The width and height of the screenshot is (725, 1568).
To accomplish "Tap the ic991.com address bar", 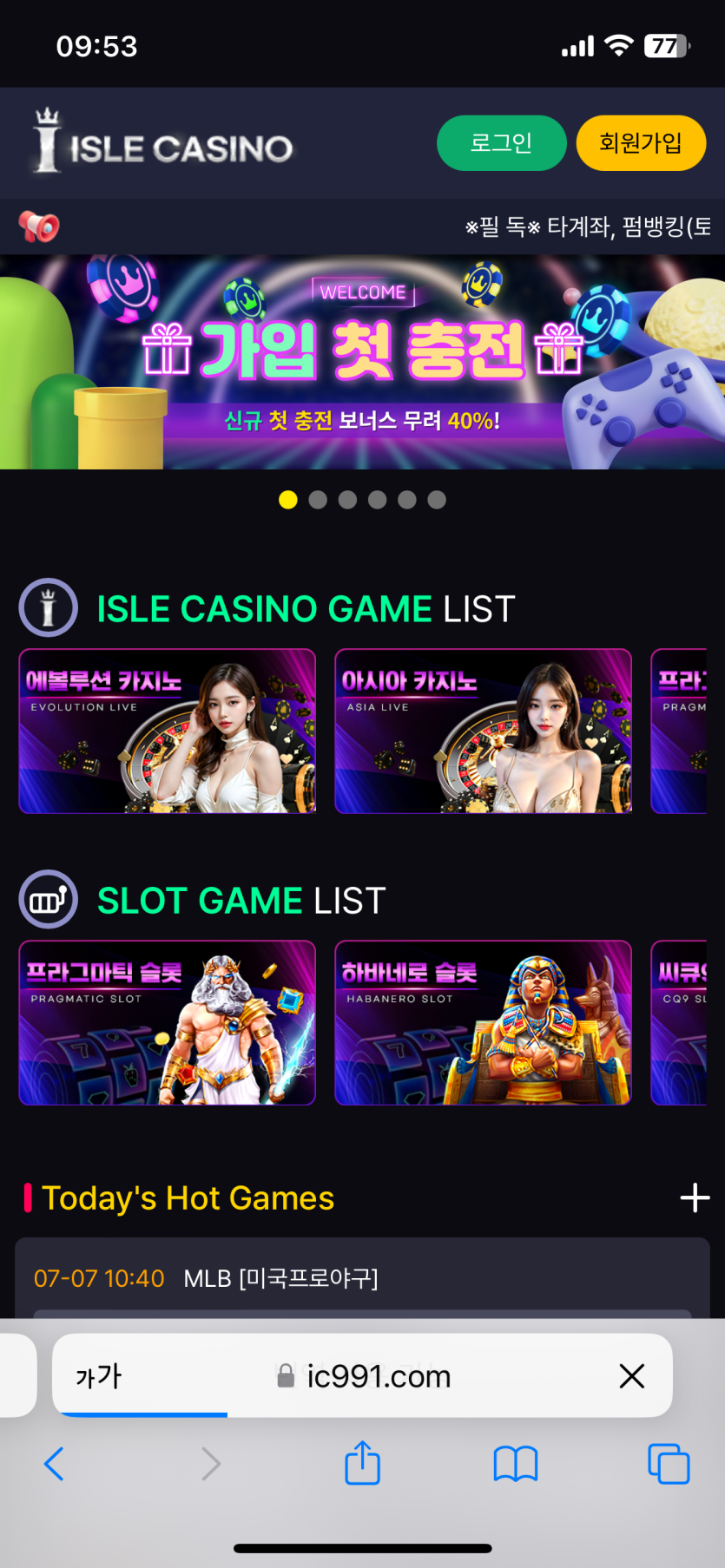I will 378,1376.
